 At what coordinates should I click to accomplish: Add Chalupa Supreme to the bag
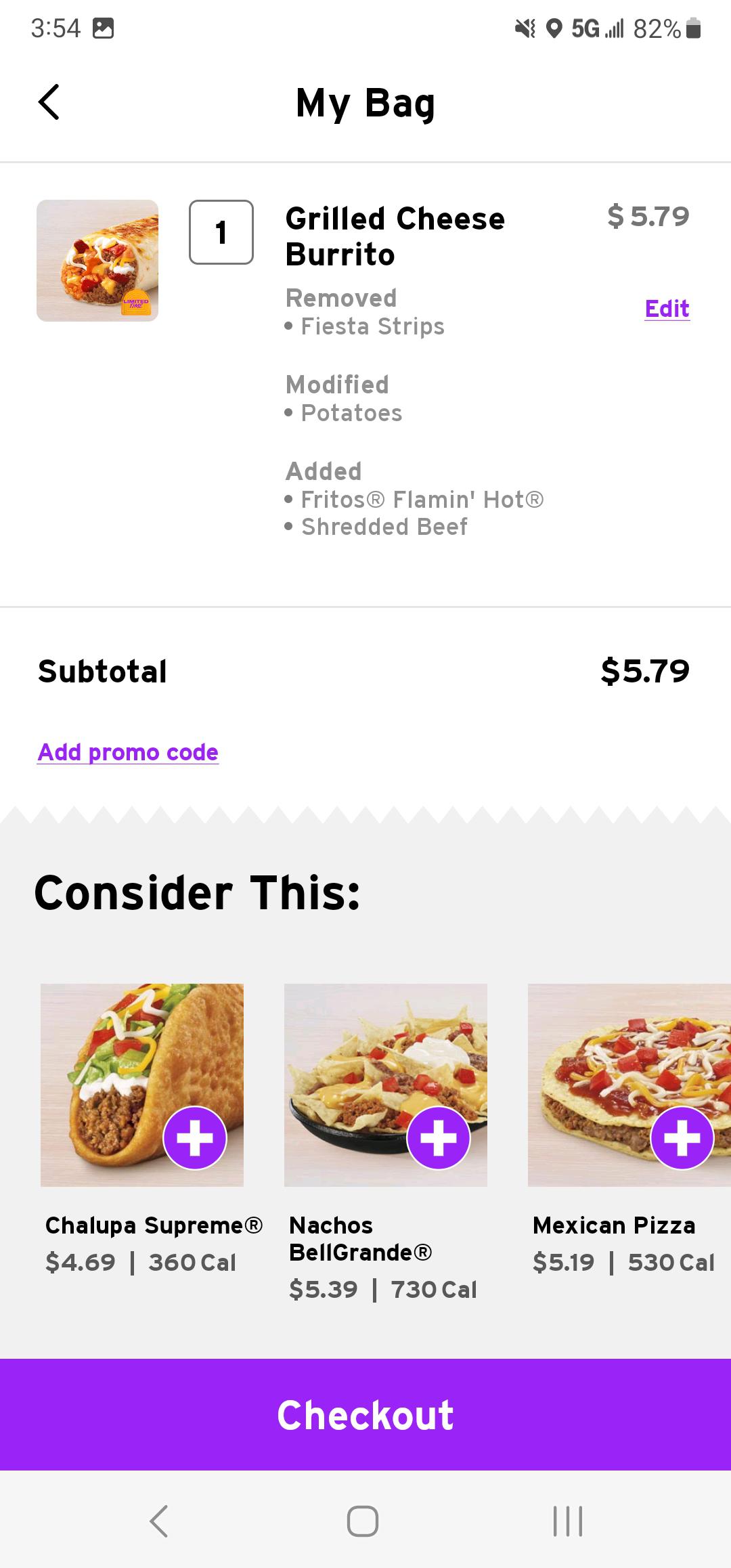click(195, 1137)
